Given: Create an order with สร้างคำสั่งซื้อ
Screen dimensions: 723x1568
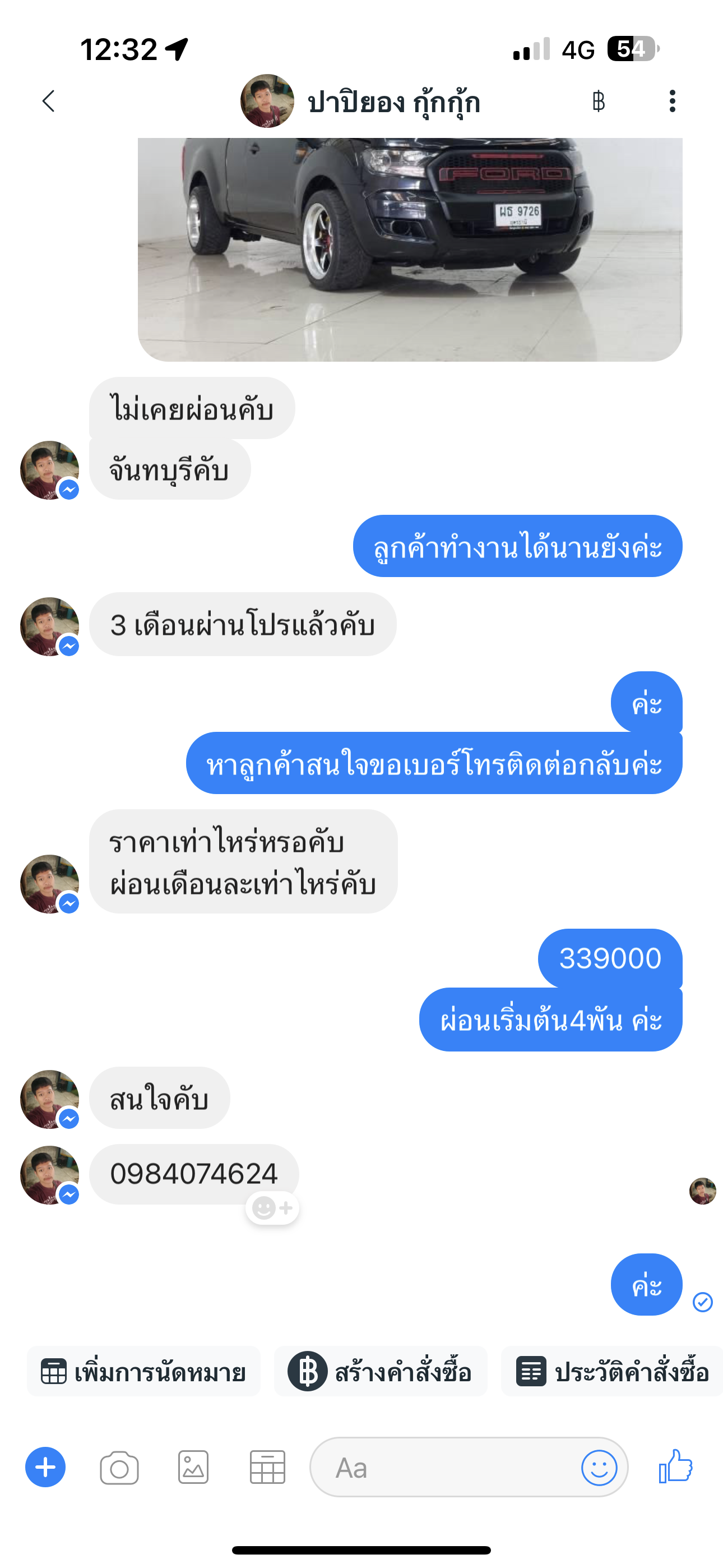Looking at the screenshot, I should point(381,1372).
